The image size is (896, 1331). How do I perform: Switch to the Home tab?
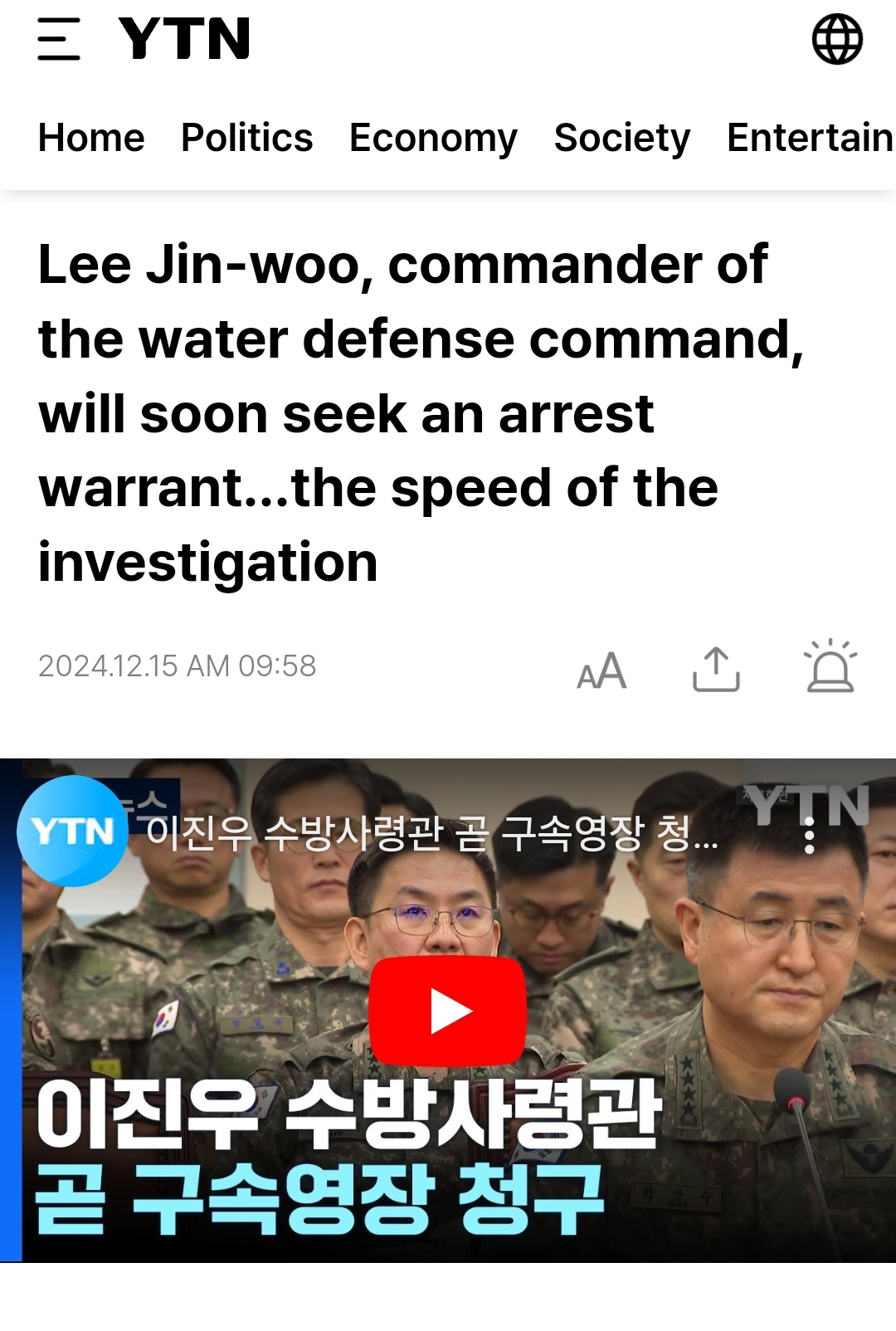click(91, 138)
